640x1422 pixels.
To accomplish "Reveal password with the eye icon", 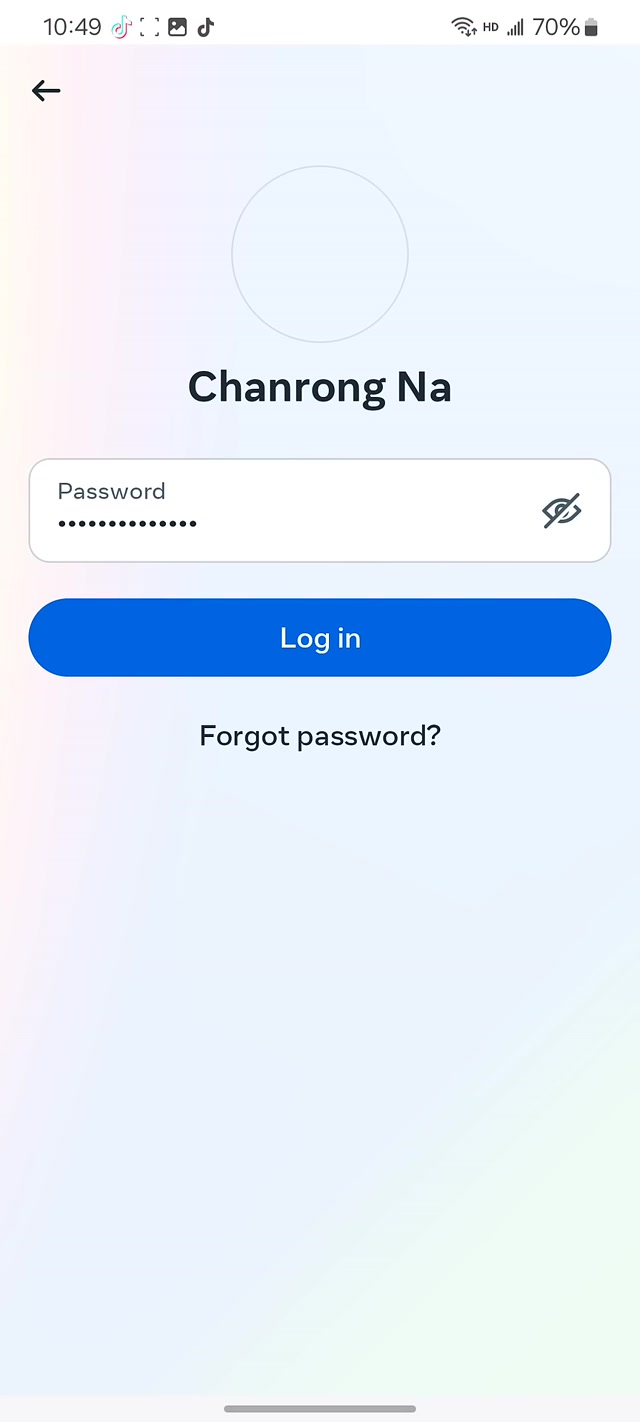I will [561, 510].
